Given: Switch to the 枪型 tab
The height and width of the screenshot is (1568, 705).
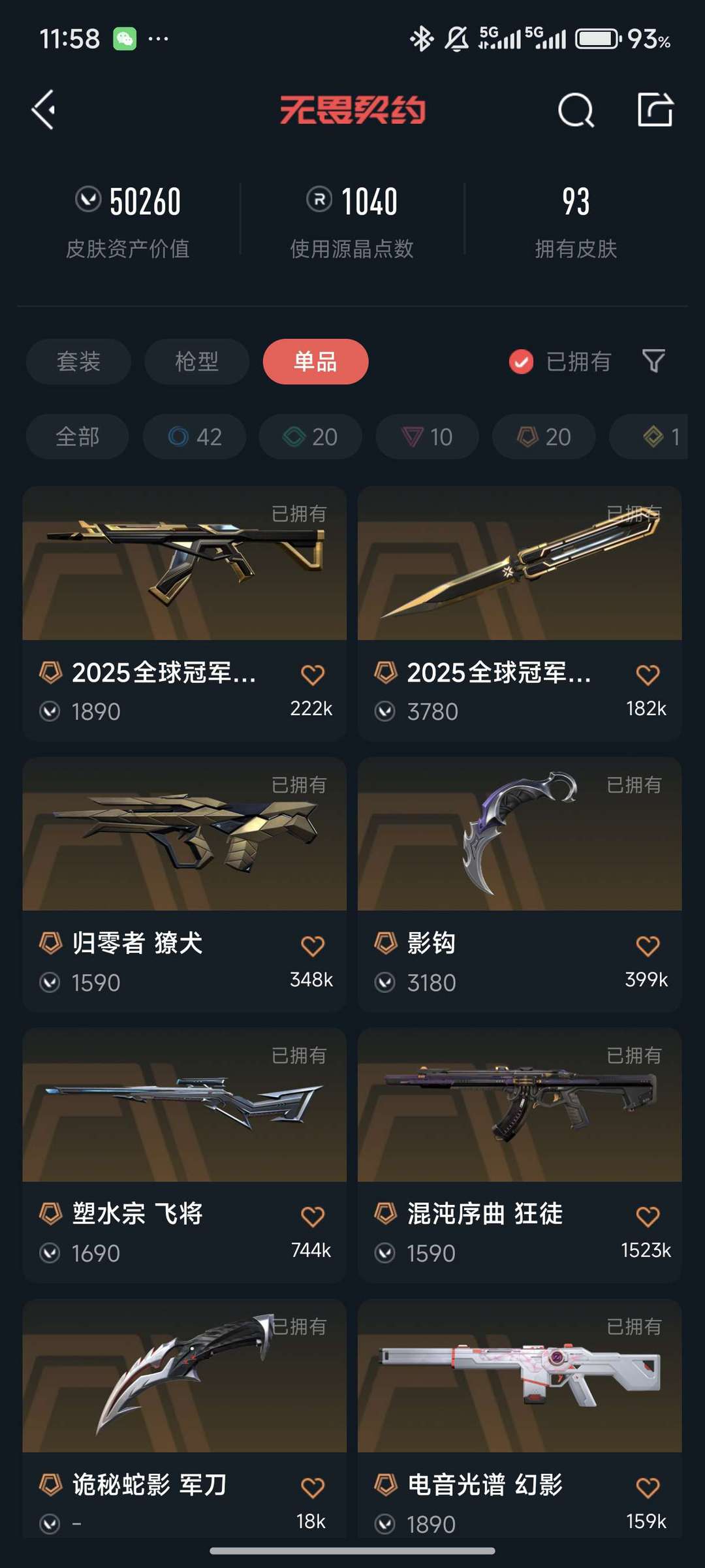Looking at the screenshot, I should 196,361.
